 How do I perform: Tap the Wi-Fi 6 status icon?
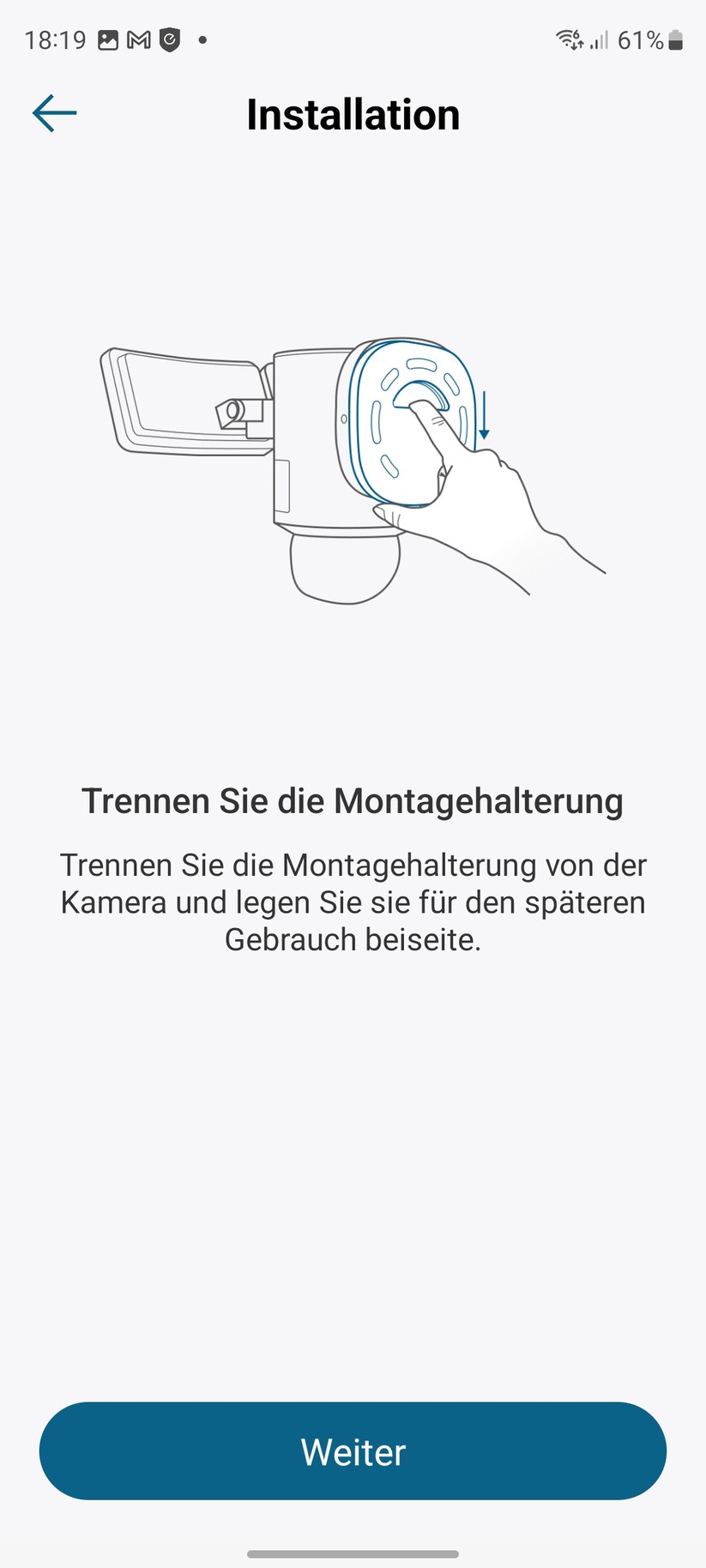[x=568, y=39]
